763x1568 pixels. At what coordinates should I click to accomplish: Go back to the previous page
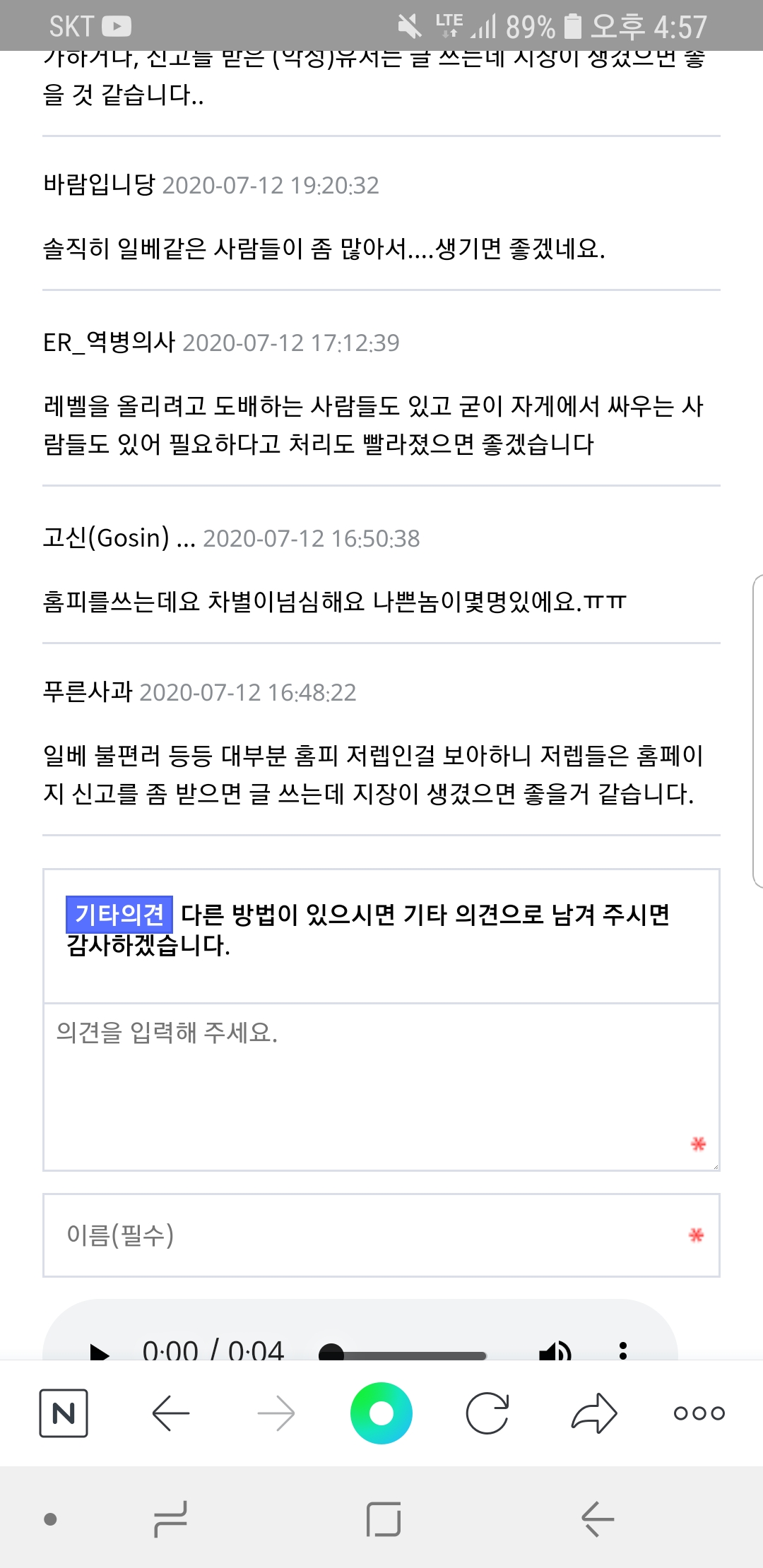coord(171,1413)
